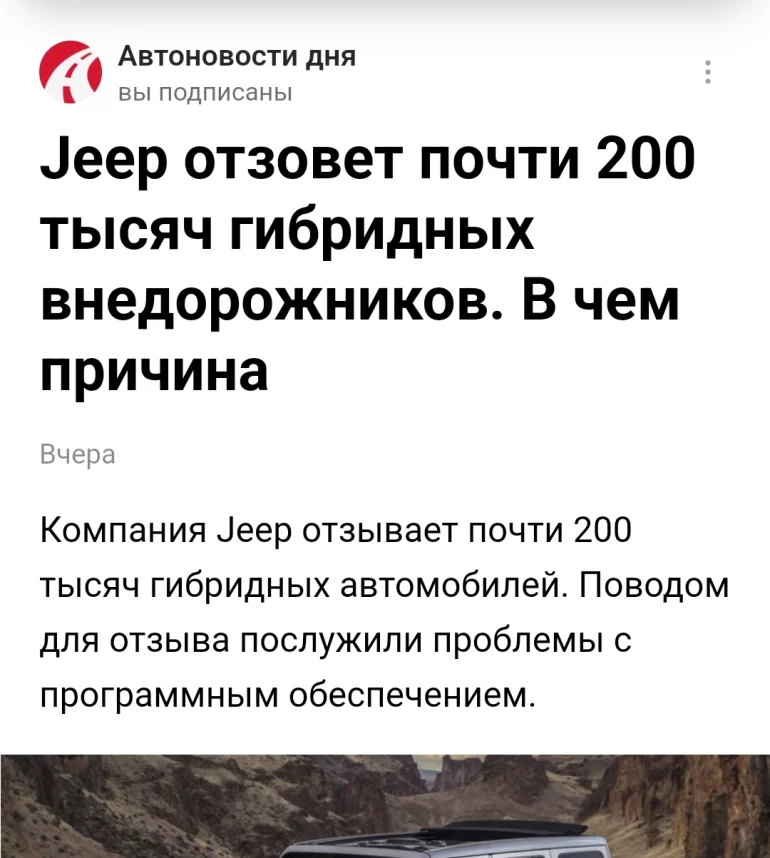The height and width of the screenshot is (858, 770).
Task: Open the three-dot overflow menu
Action: coord(708,73)
